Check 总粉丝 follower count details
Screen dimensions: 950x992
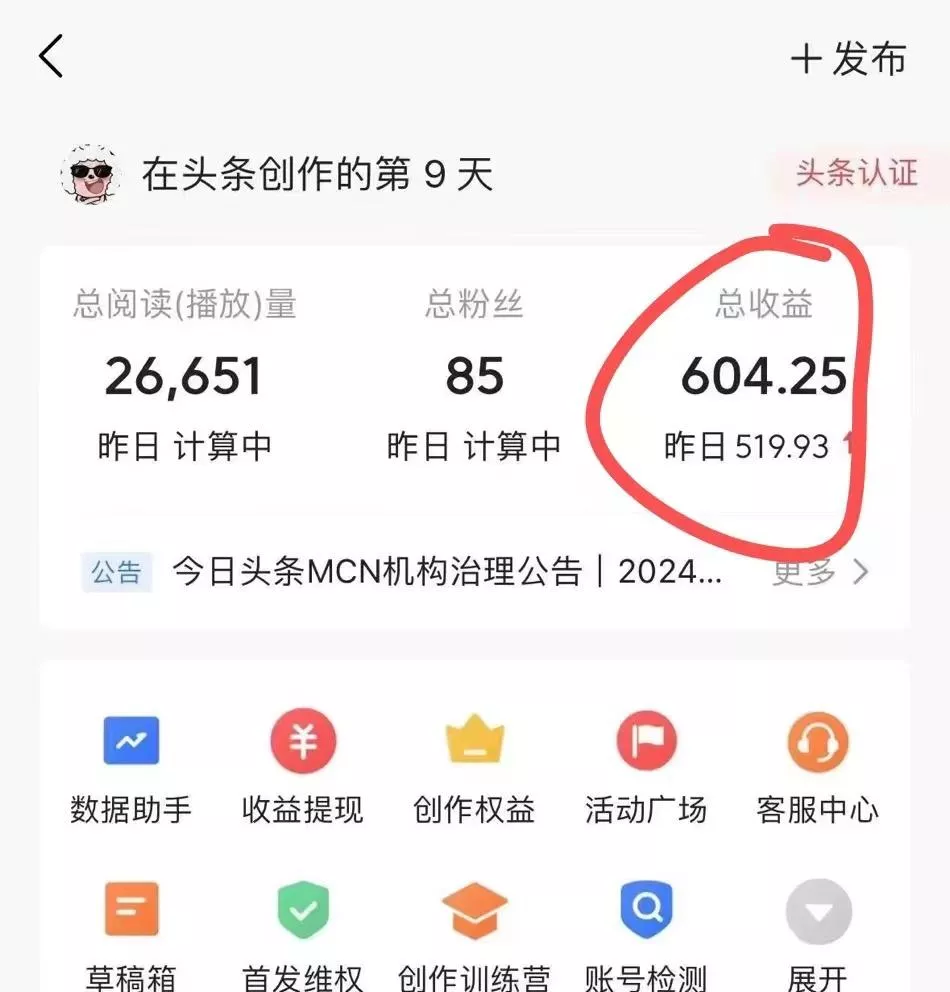(x=474, y=377)
